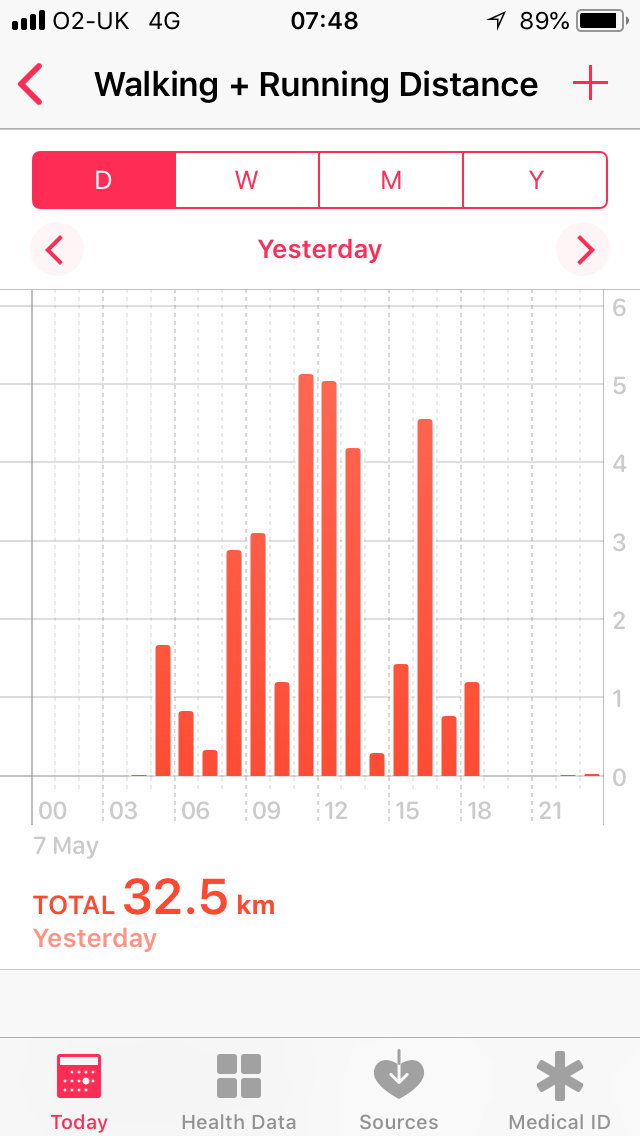
Task: Switch to the Y yearly view
Action: coord(535,180)
